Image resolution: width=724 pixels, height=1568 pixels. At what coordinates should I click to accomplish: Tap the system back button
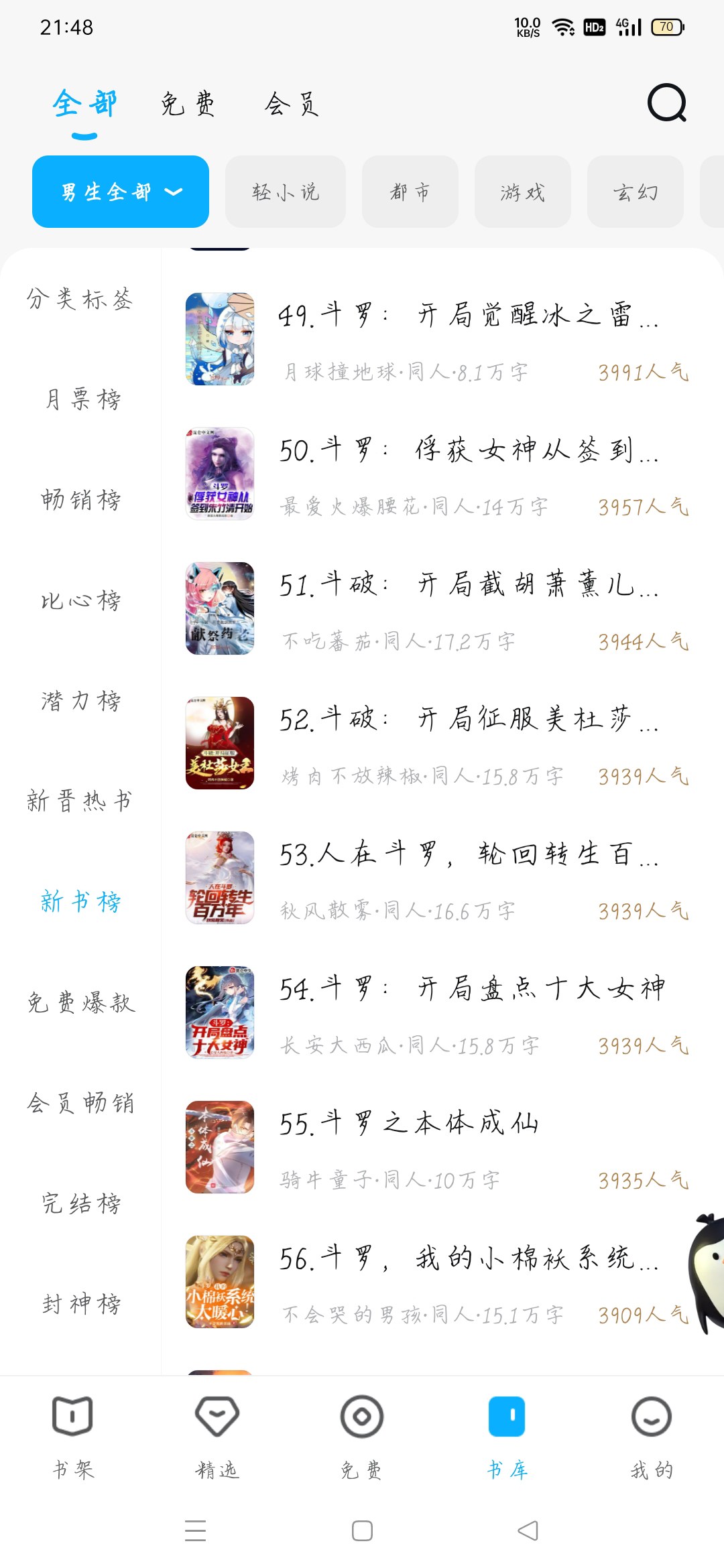coord(528,1530)
